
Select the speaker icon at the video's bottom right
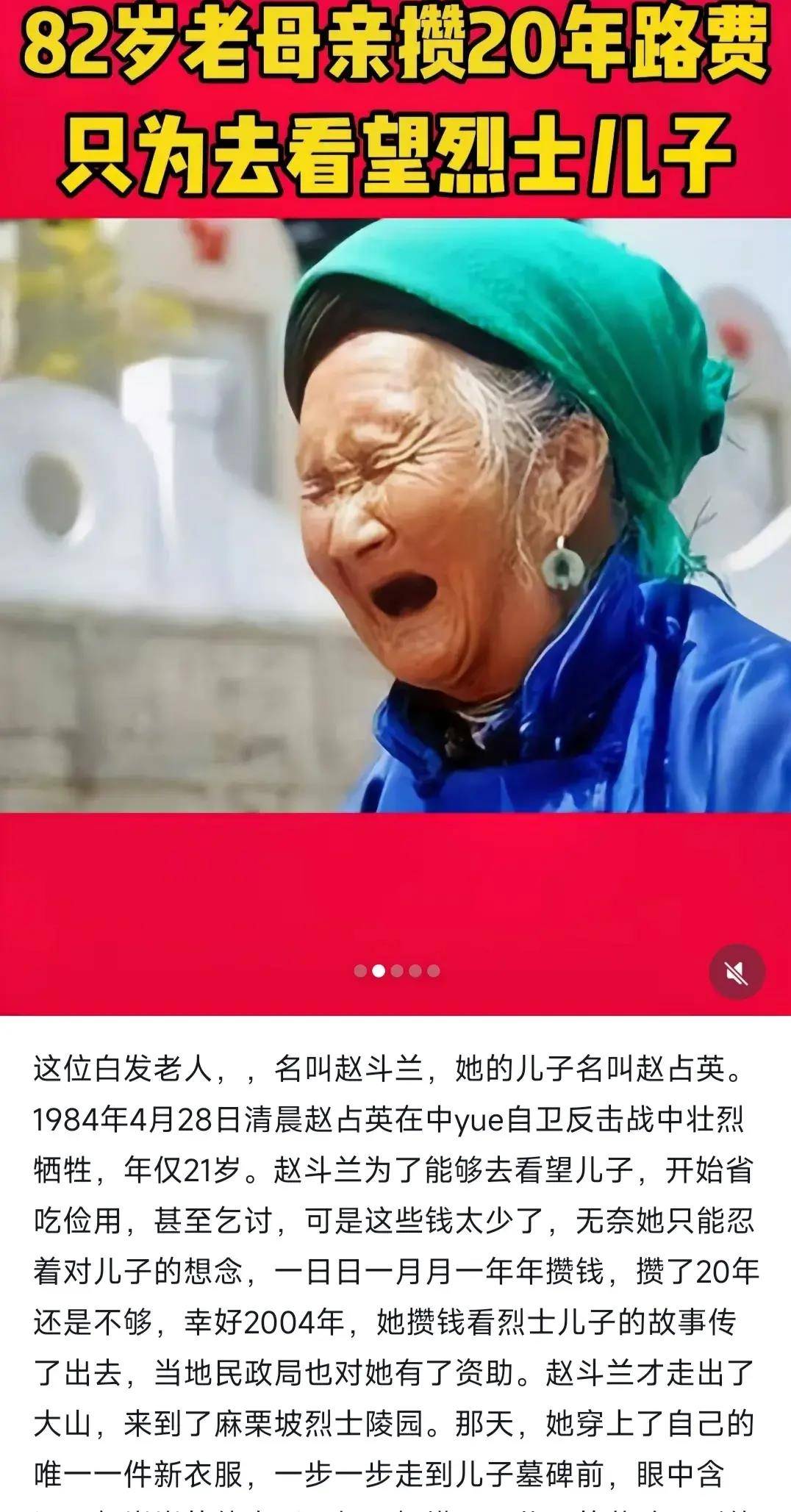[x=735, y=971]
